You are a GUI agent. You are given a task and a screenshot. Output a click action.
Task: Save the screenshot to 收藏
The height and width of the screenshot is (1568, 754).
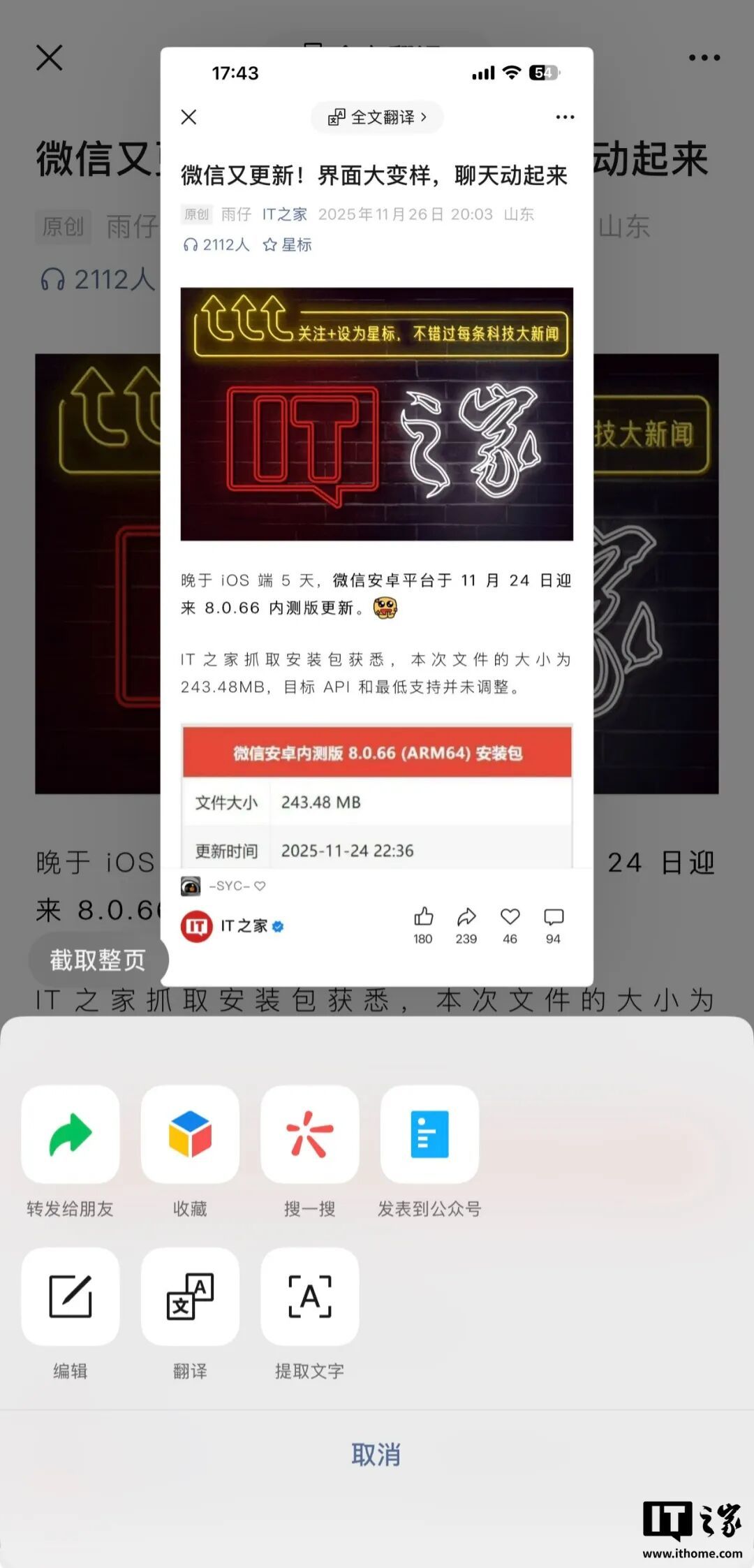click(190, 1134)
